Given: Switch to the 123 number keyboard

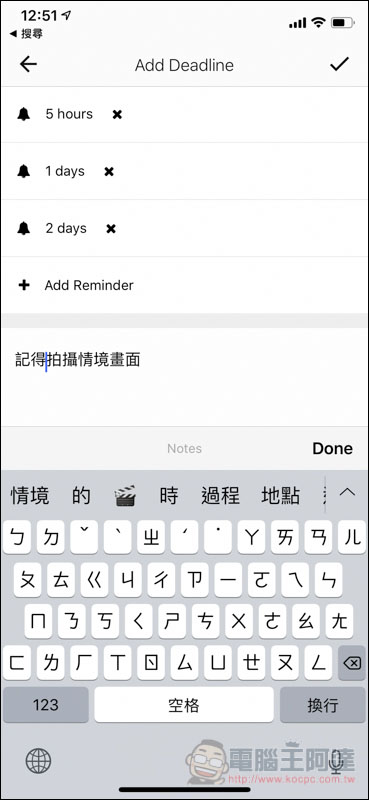Looking at the screenshot, I should [x=45, y=705].
